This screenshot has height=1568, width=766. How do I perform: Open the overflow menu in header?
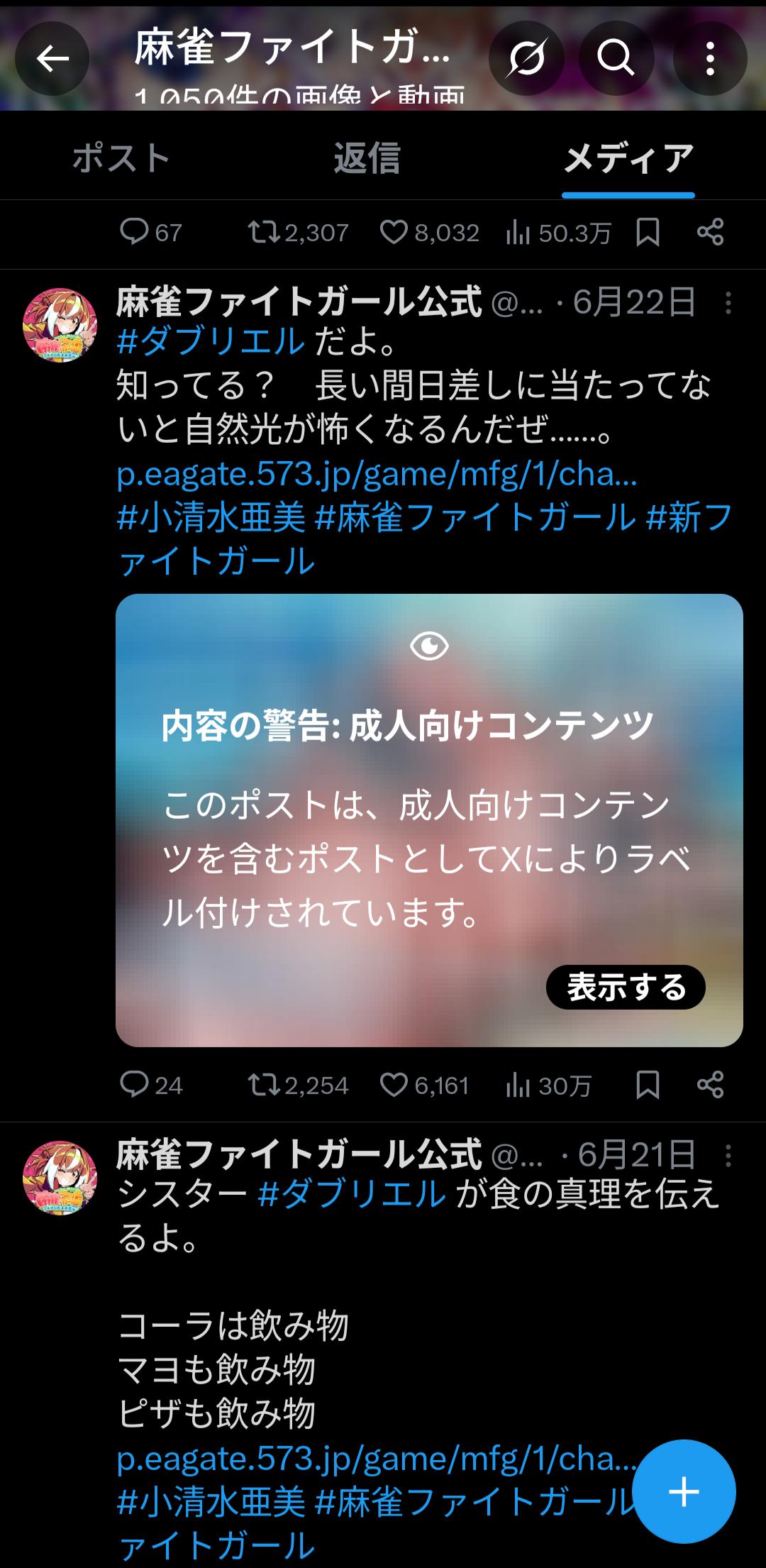709,59
